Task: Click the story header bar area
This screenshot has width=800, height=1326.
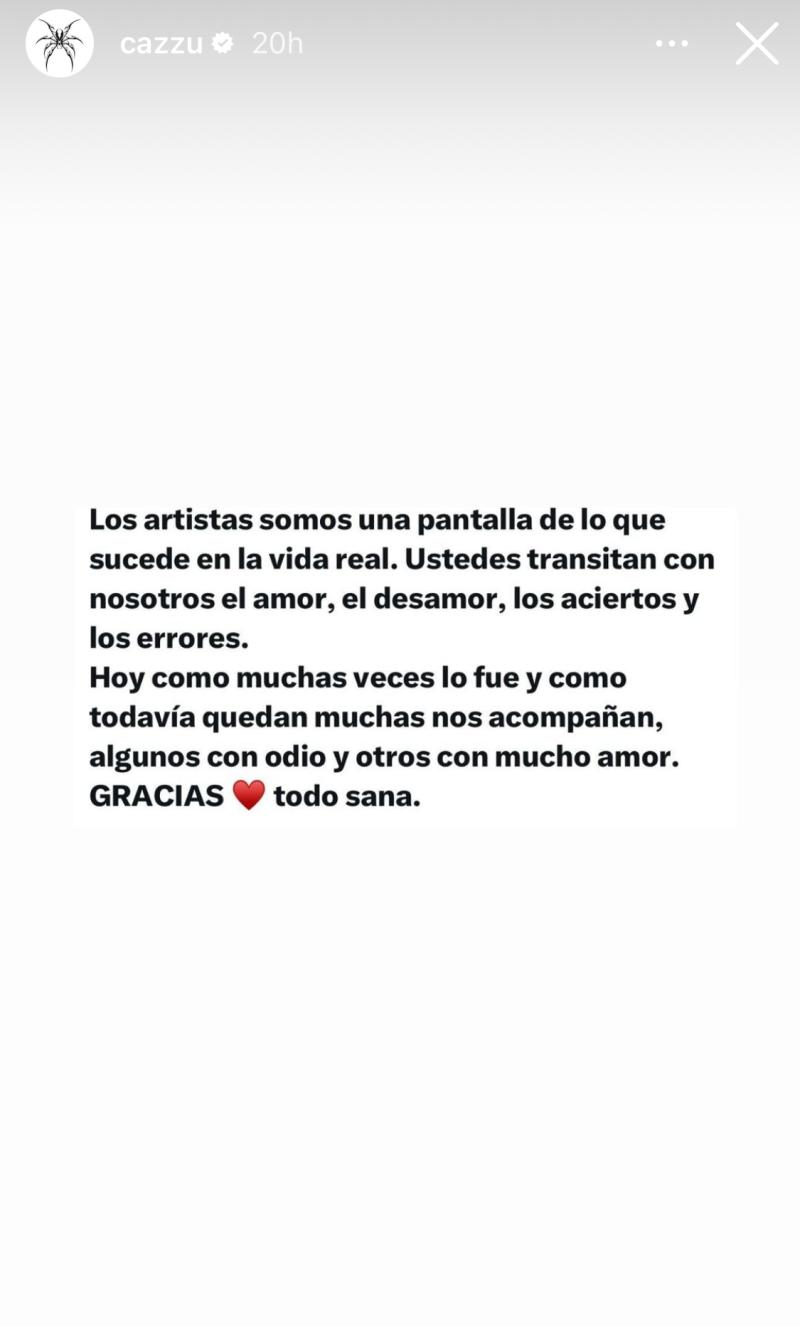Action: [400, 43]
